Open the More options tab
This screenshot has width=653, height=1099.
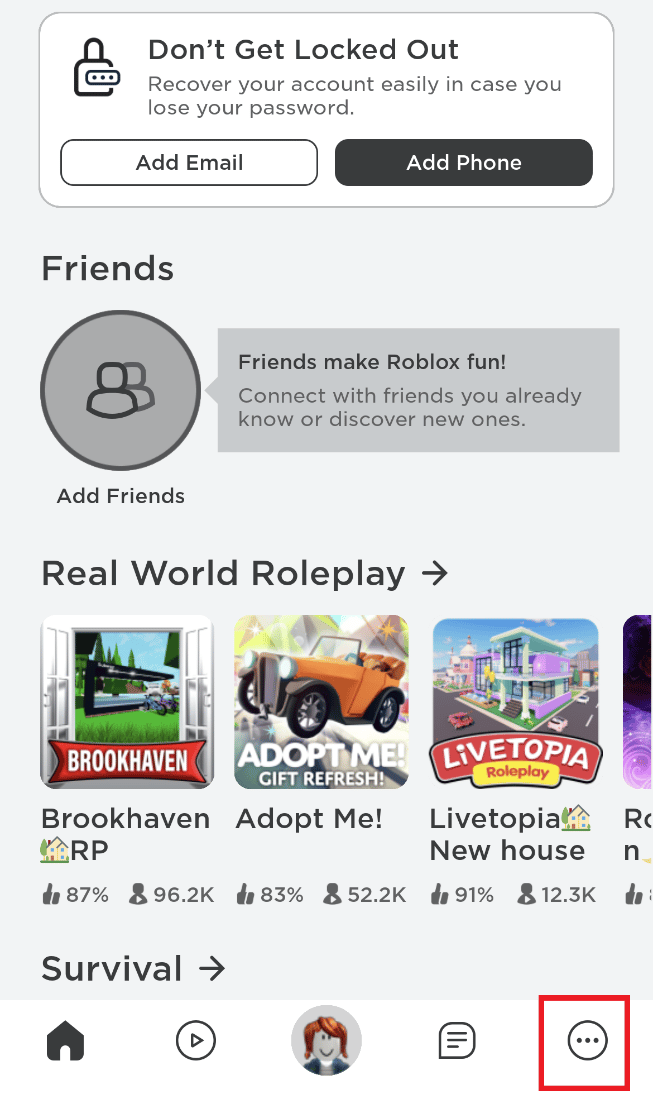(x=586, y=1041)
